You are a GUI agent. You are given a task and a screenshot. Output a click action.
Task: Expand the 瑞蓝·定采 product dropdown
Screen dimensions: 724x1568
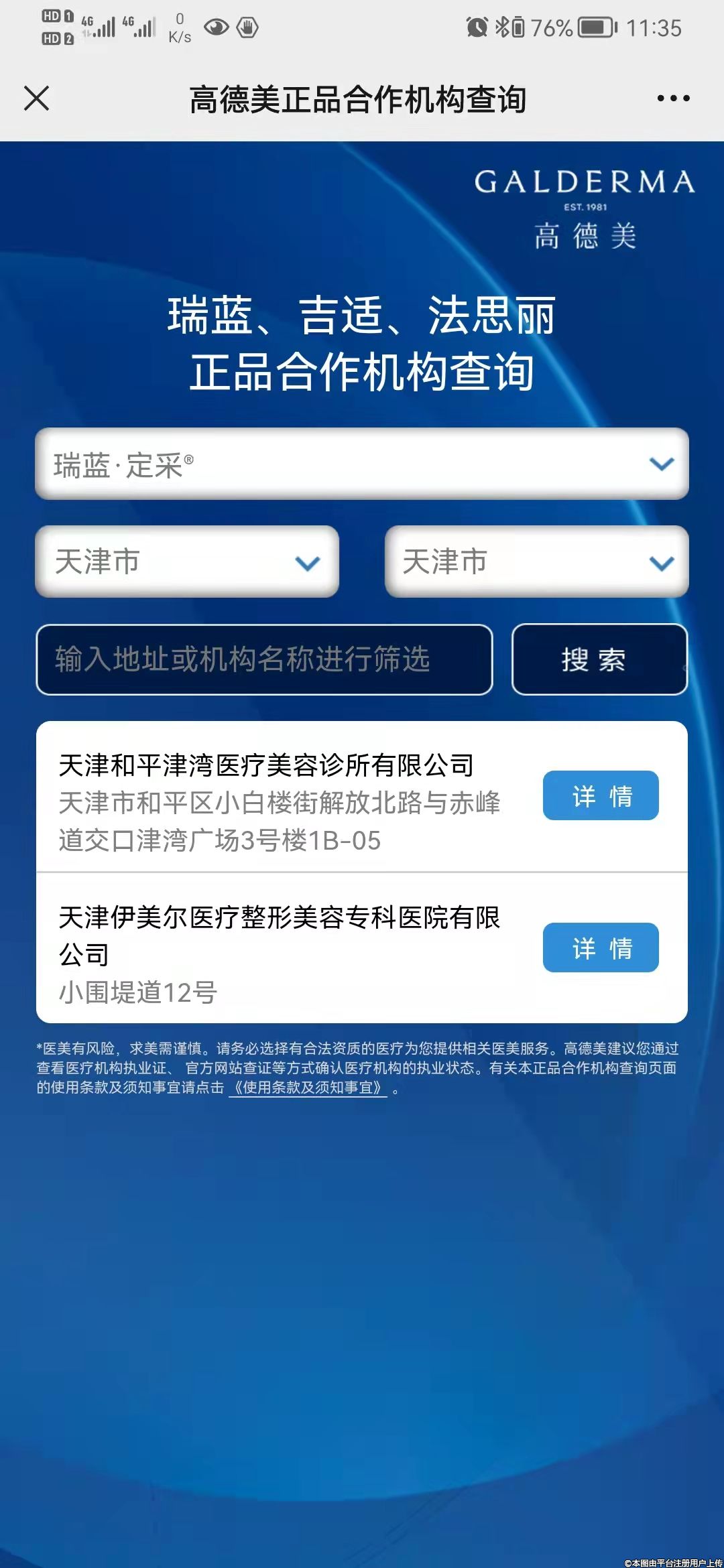tap(362, 464)
